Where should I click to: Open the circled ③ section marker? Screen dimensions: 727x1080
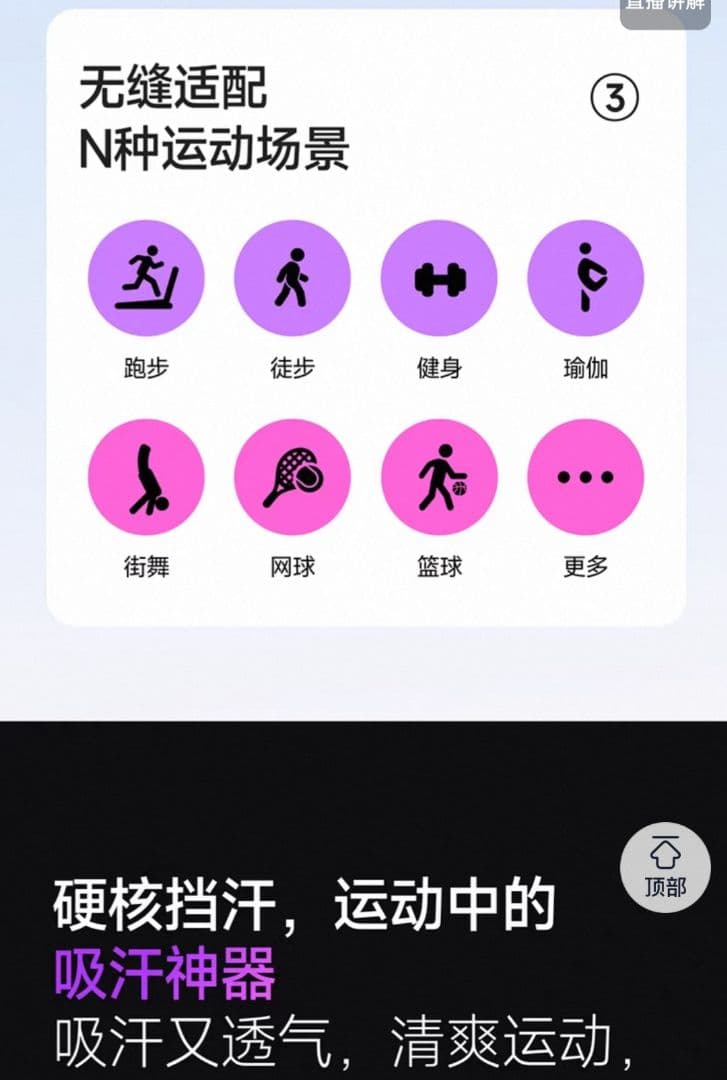click(x=615, y=97)
